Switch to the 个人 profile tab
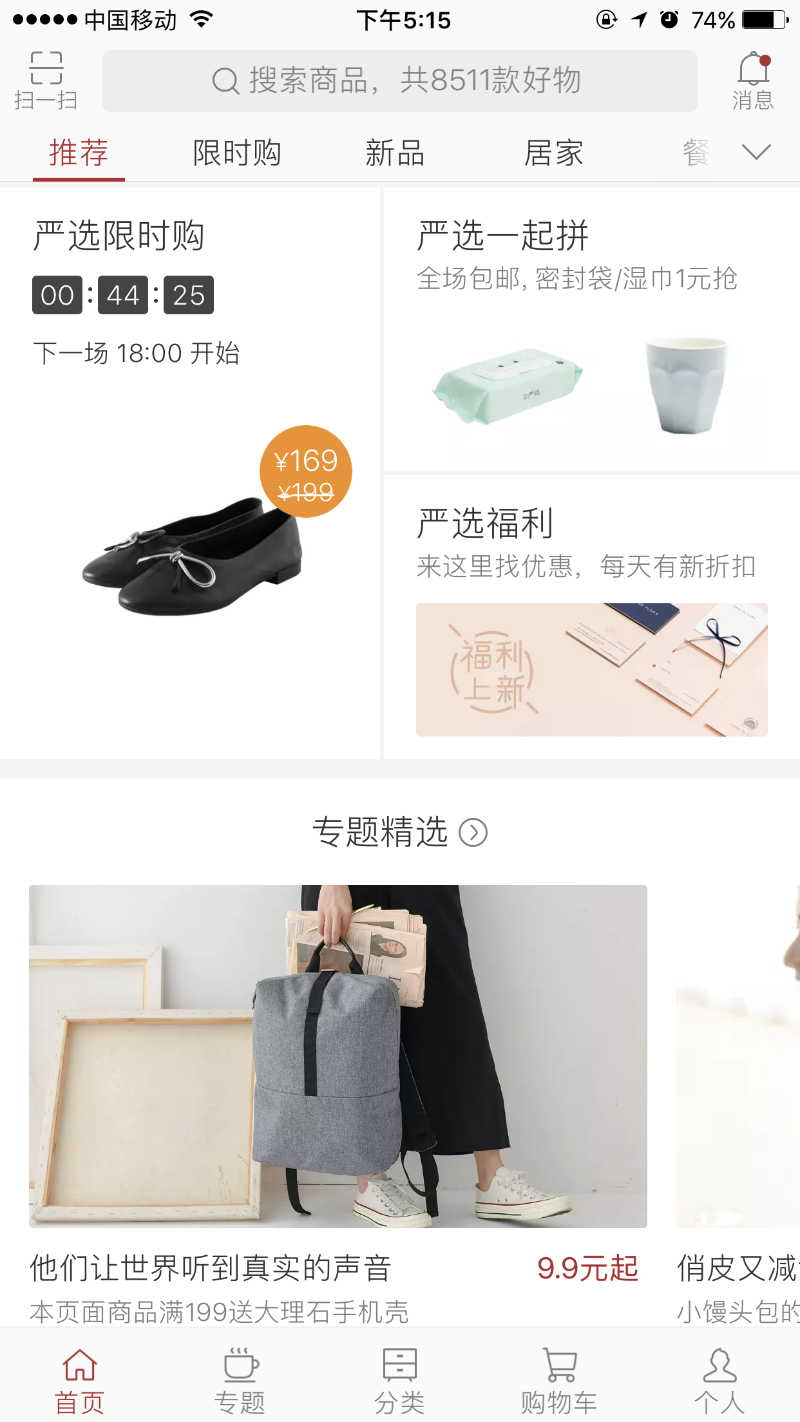 click(719, 1380)
